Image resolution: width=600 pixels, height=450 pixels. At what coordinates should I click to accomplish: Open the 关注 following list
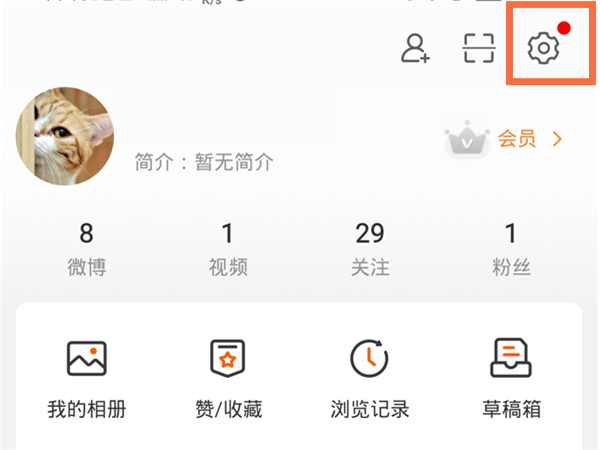[x=370, y=249]
